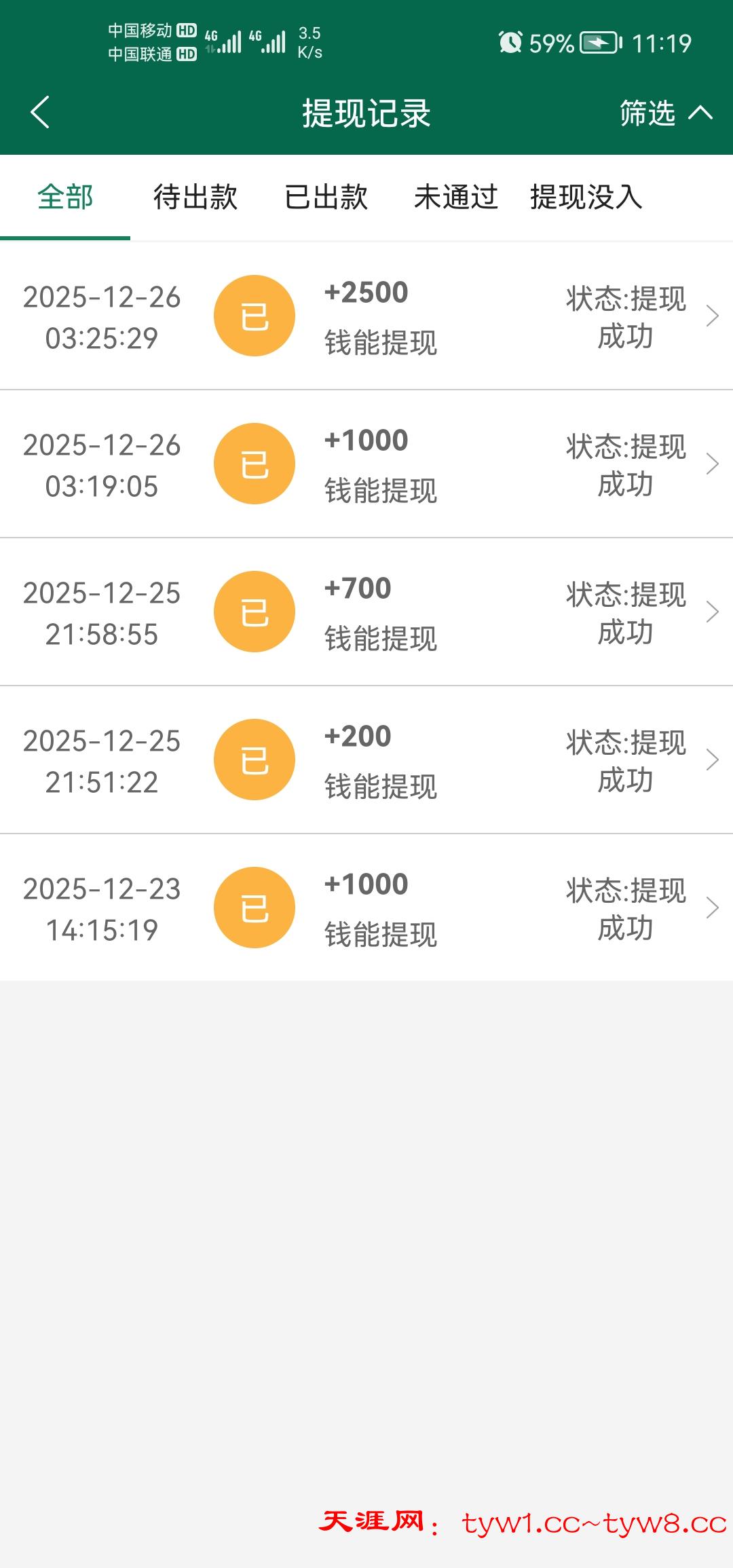Open the 筛选 filter dropdown
This screenshot has height=1568, width=733.
(x=665, y=113)
